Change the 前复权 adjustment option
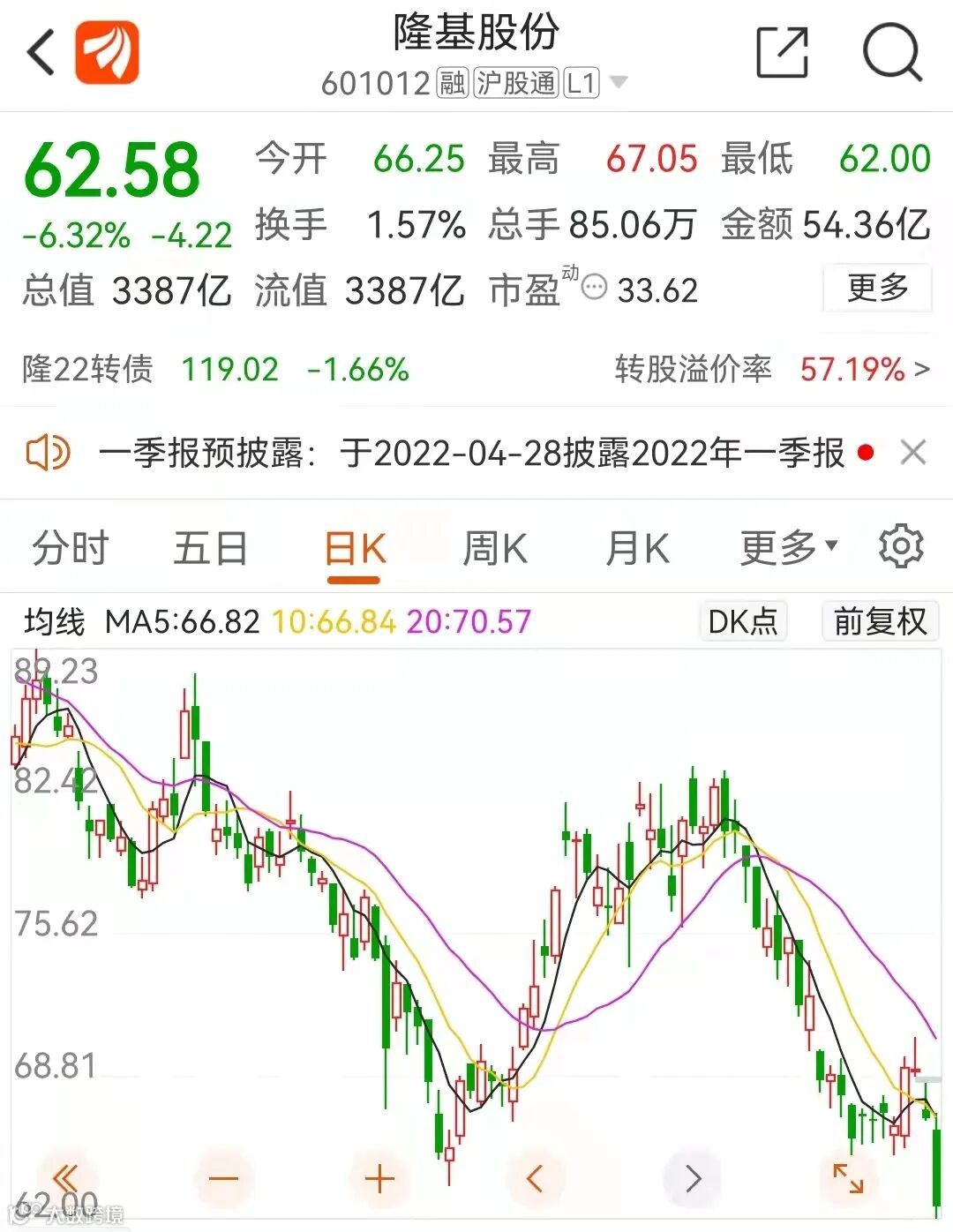Viewport: 953px width, 1232px height. tap(880, 621)
